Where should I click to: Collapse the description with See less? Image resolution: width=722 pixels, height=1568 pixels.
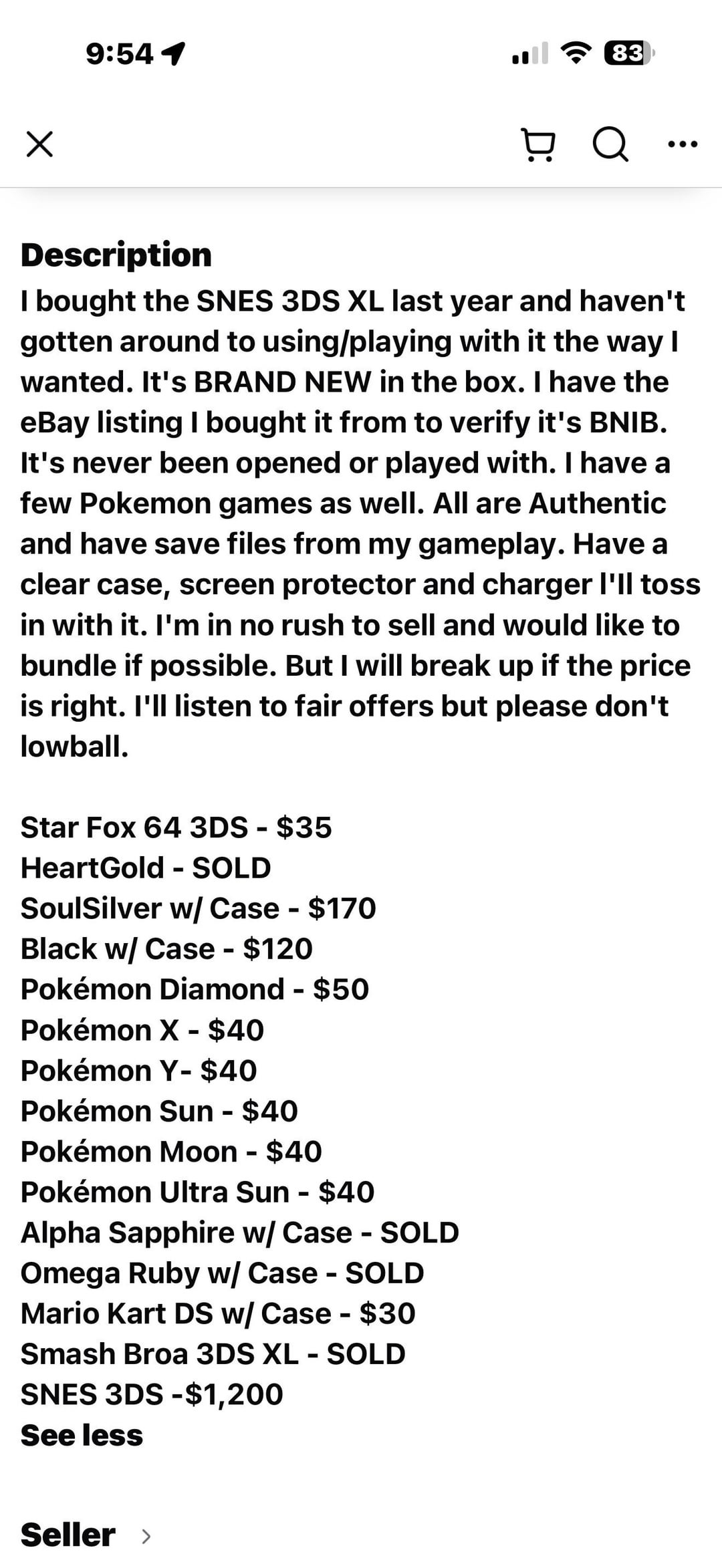pos(82,1435)
